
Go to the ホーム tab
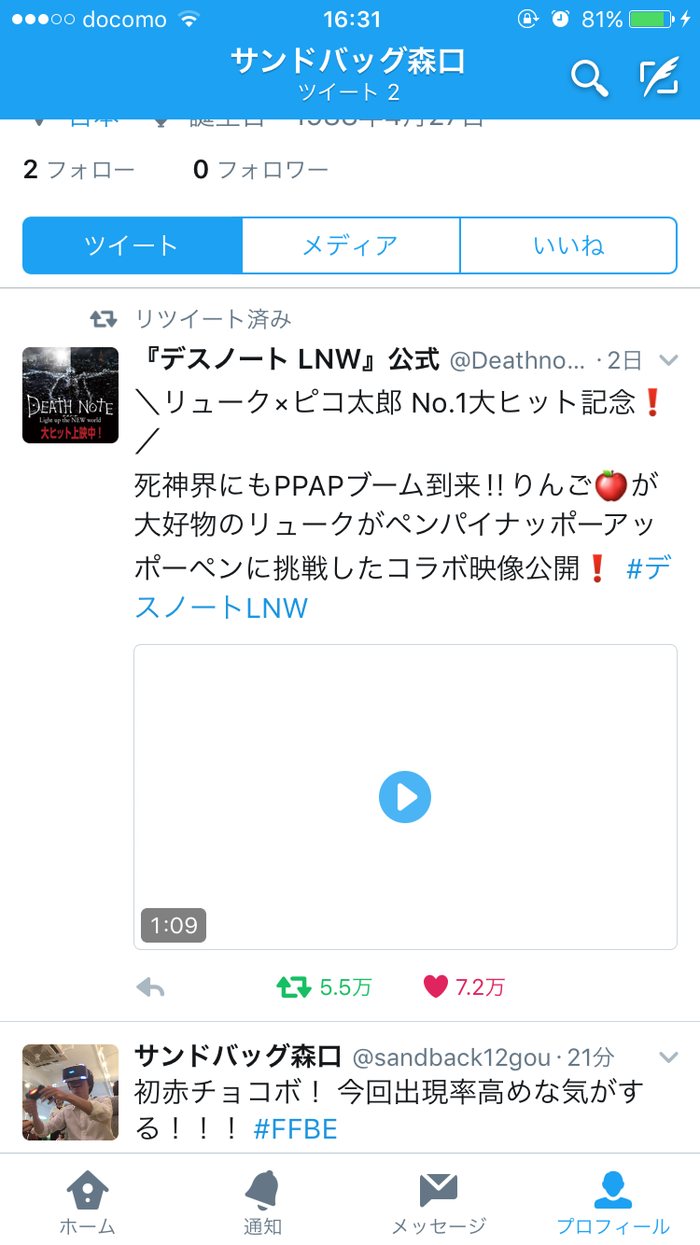[87, 1203]
